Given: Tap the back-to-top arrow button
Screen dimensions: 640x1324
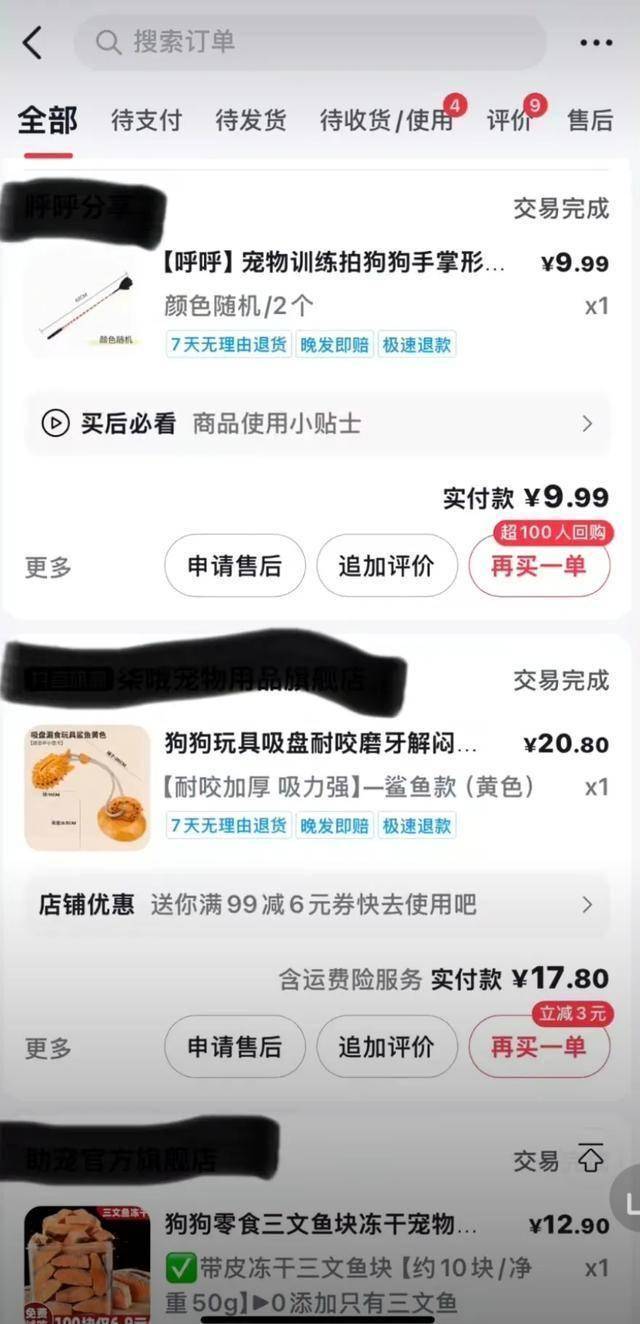Looking at the screenshot, I should tap(591, 1159).
